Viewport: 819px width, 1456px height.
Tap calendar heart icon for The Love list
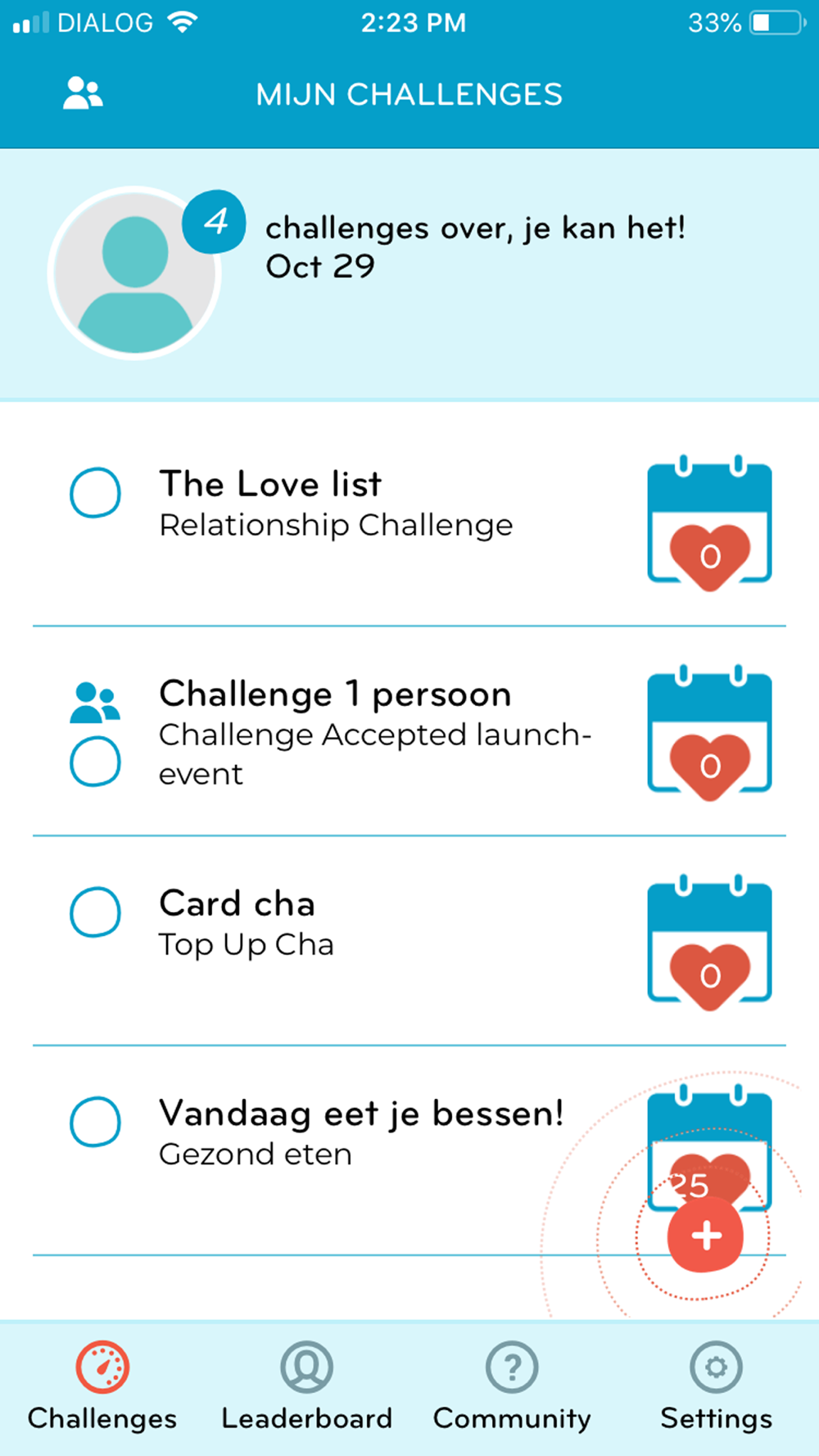click(x=709, y=522)
